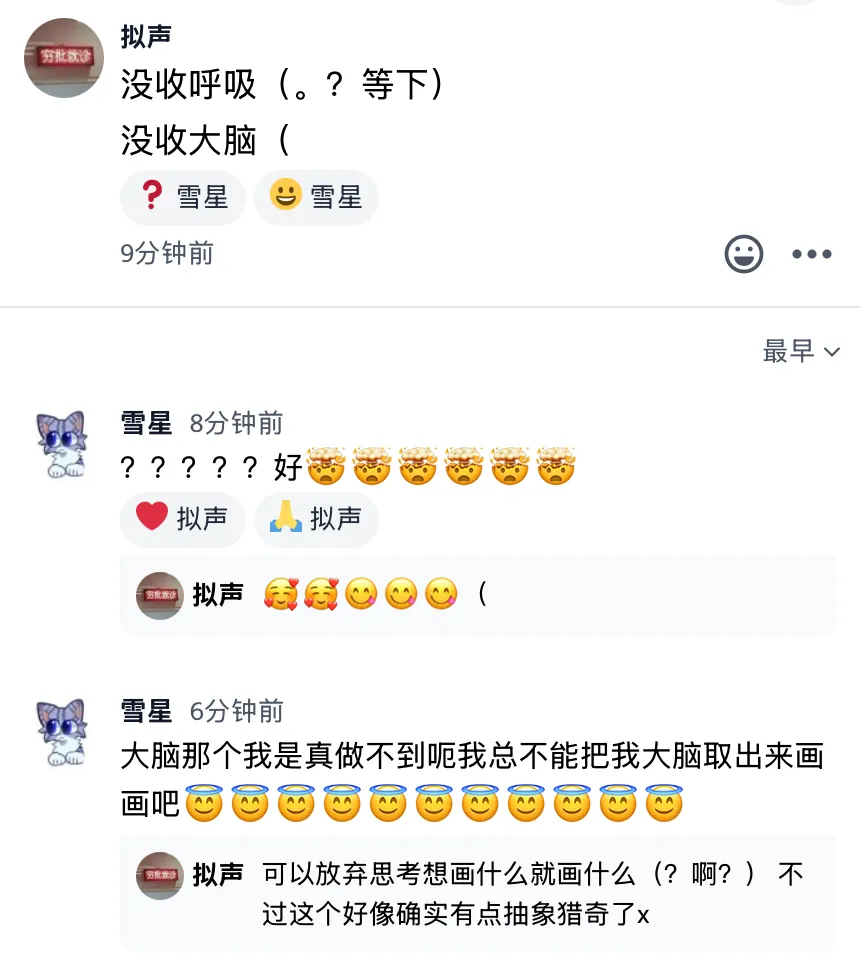This screenshot has height=978, width=860.
Task: Tap the red heart reaction chip from 拟声
Action: 183,519
